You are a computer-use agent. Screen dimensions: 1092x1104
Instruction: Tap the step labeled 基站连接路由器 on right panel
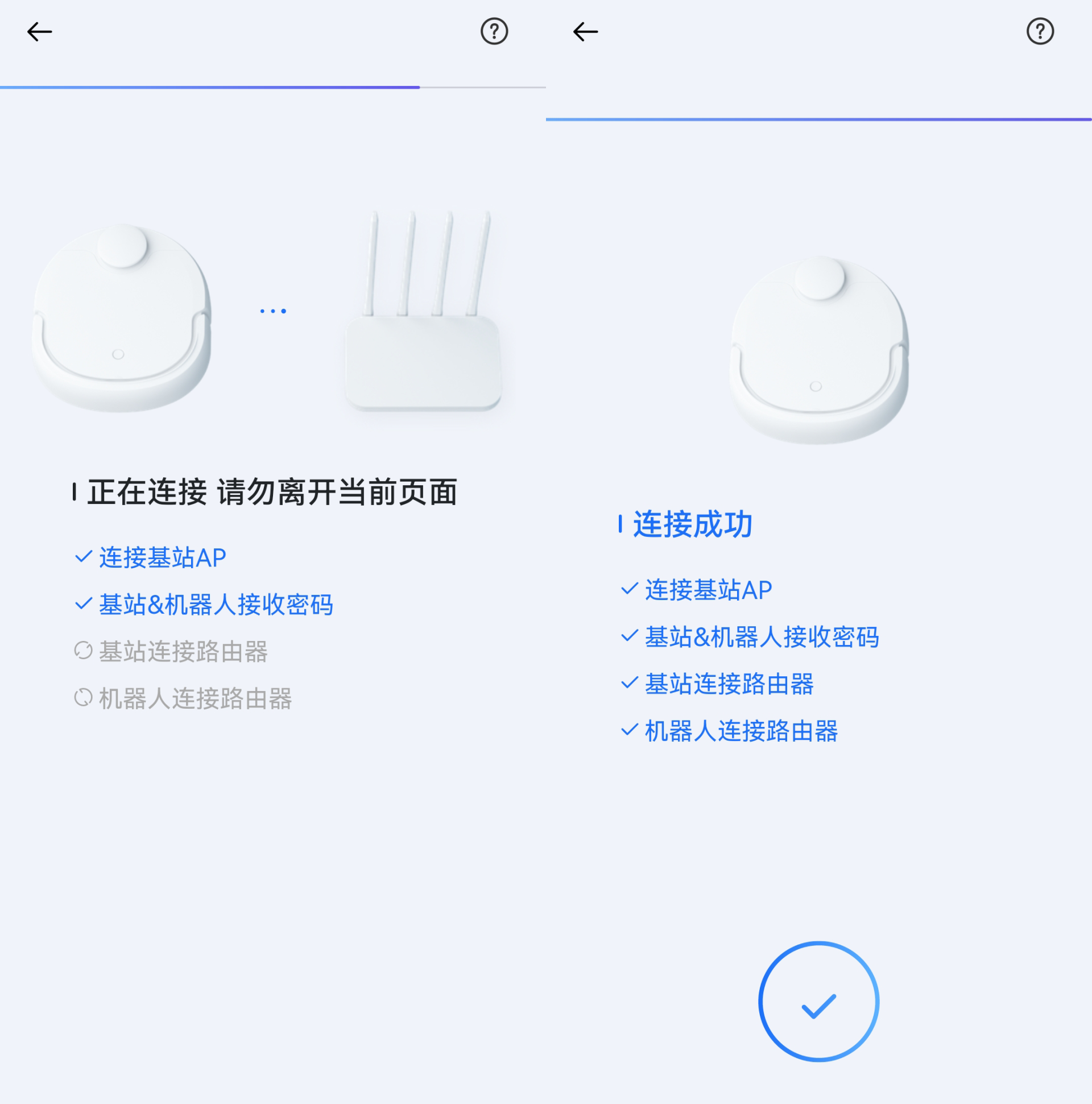point(730,684)
